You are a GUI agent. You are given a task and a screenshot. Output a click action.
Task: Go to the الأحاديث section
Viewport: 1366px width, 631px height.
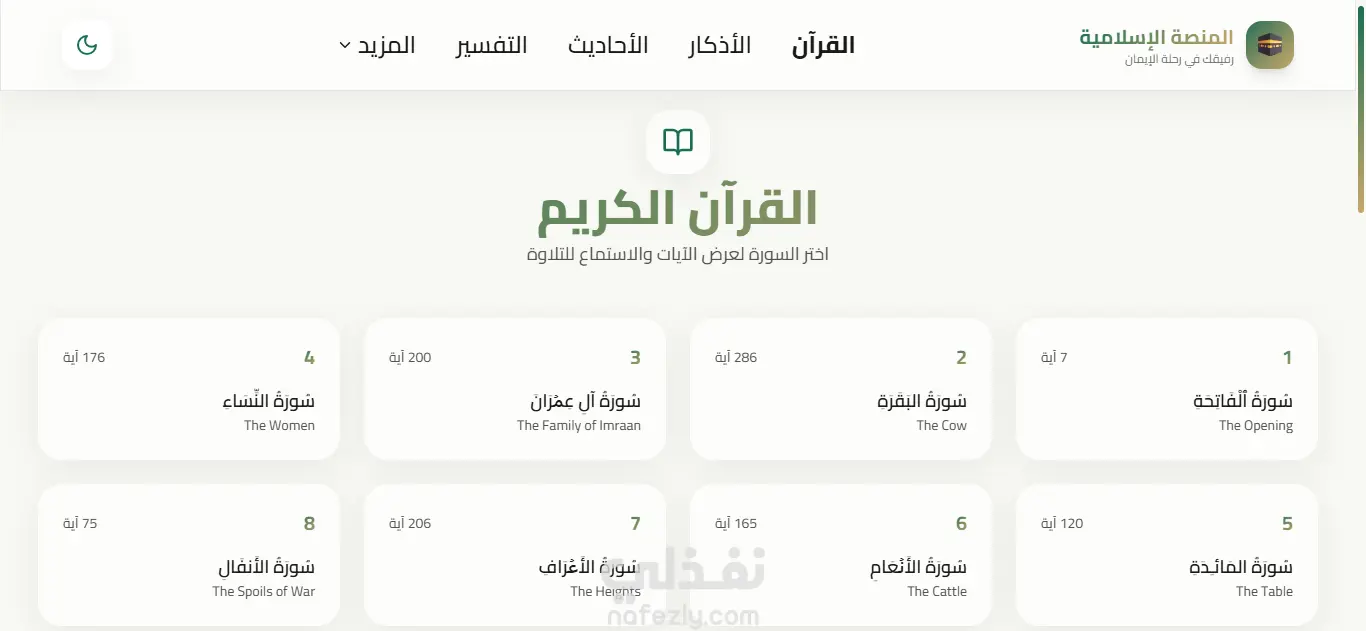(x=608, y=45)
